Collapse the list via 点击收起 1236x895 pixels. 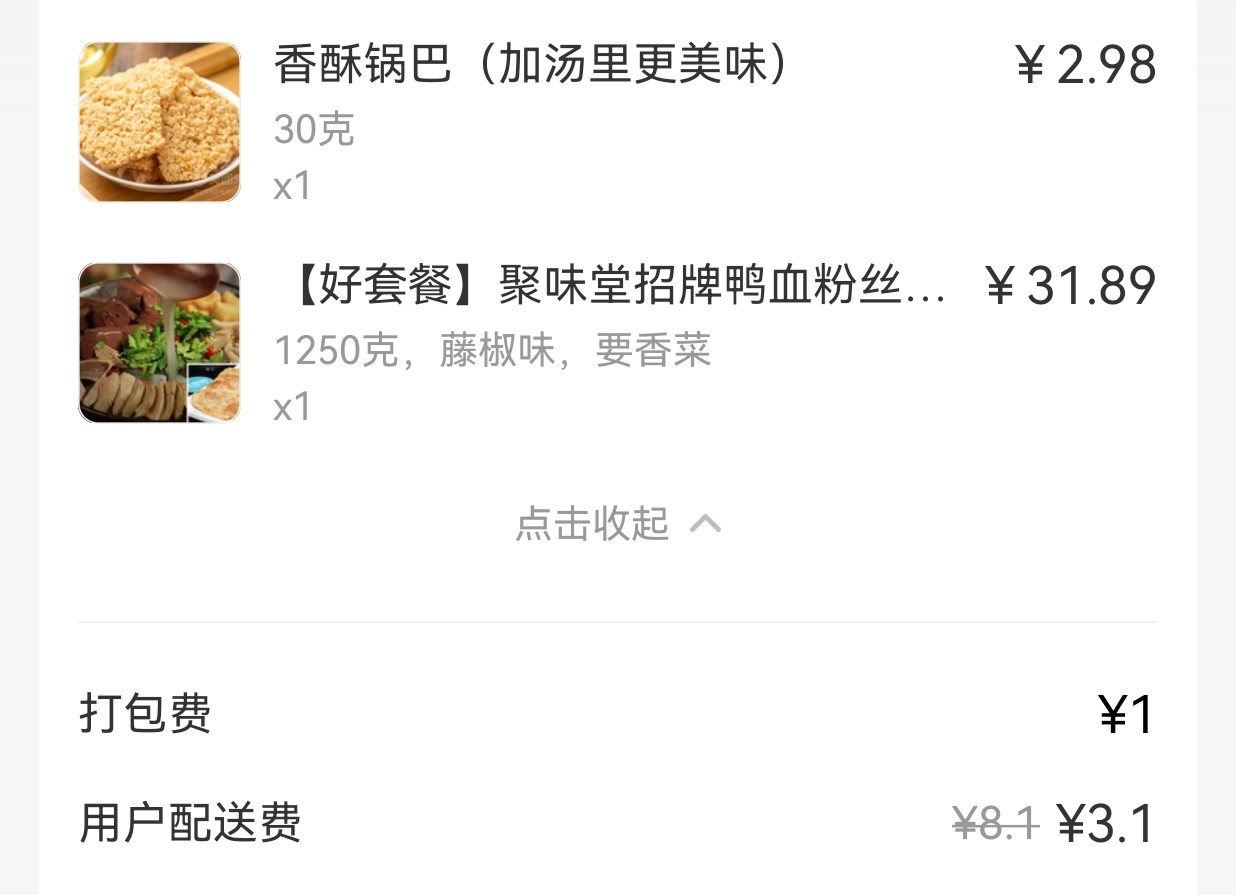[617, 523]
